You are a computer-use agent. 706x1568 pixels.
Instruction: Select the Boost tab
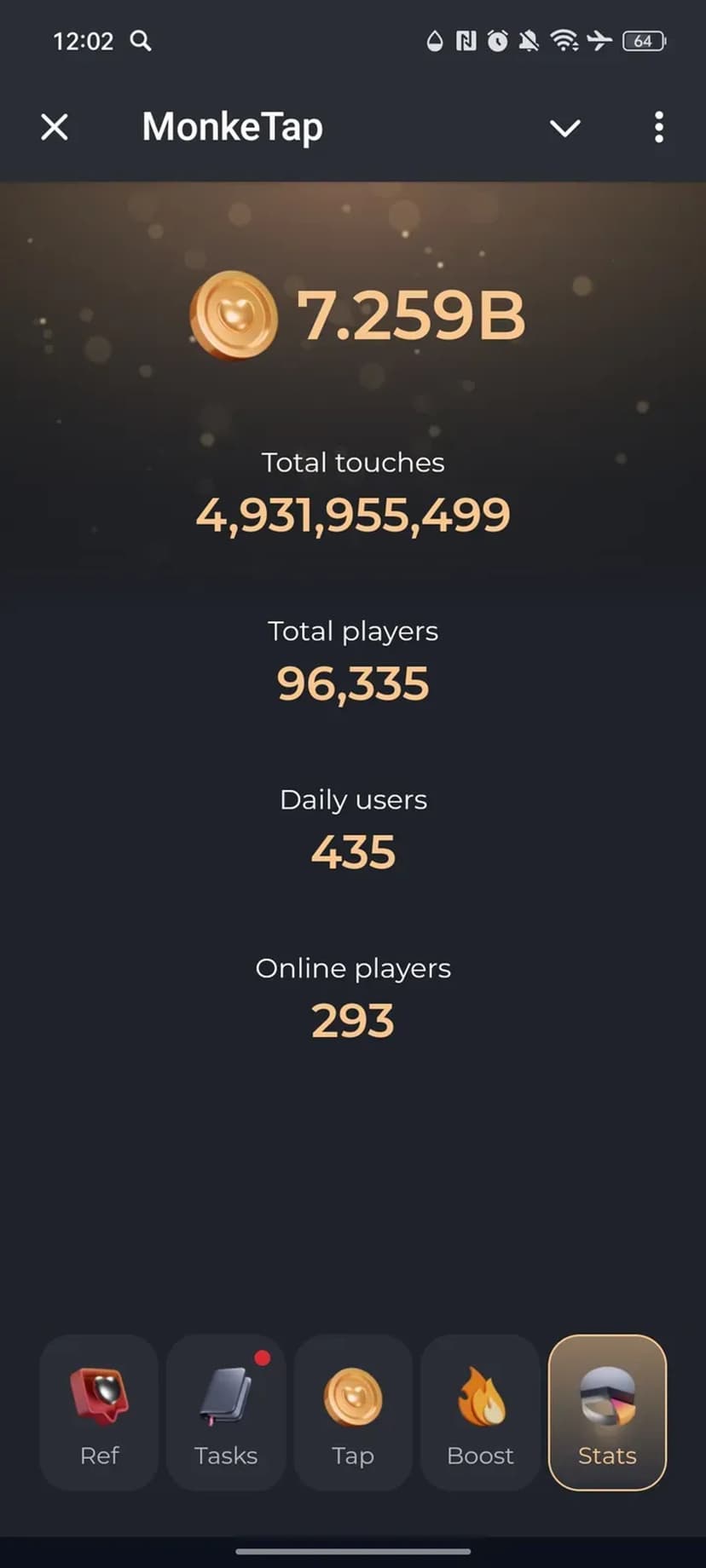(x=480, y=1412)
